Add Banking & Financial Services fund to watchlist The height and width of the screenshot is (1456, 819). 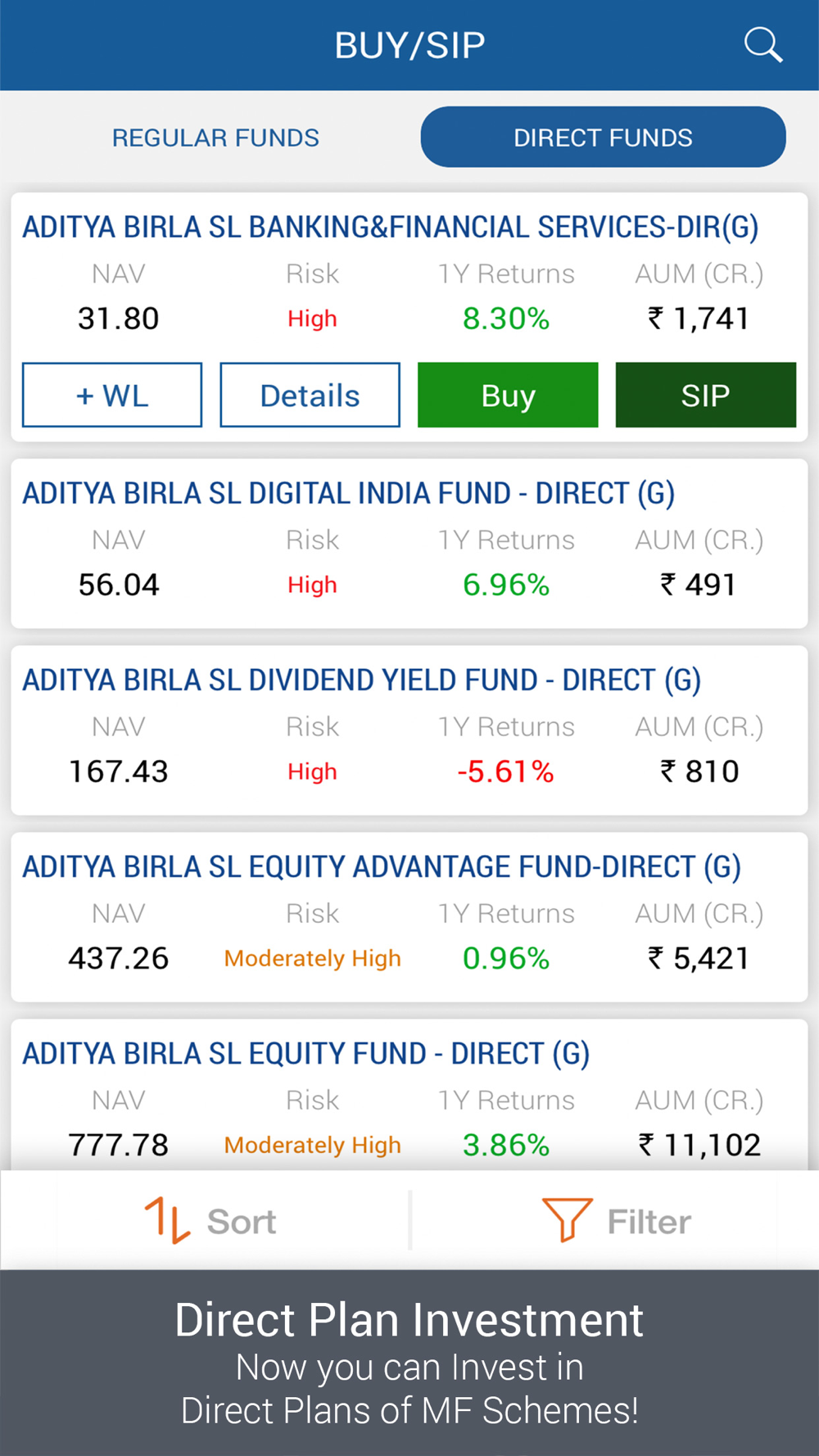112,396
